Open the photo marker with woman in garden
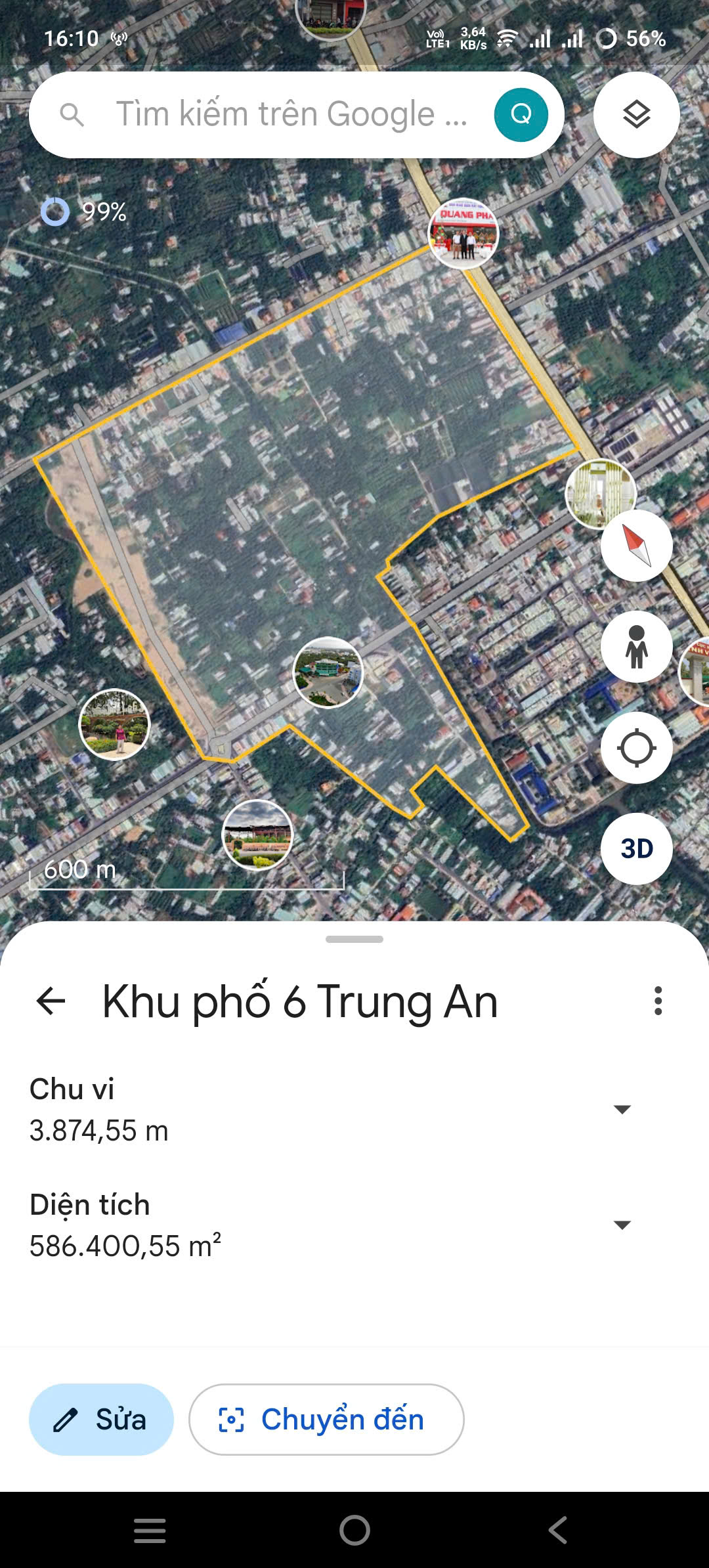 pos(114,724)
